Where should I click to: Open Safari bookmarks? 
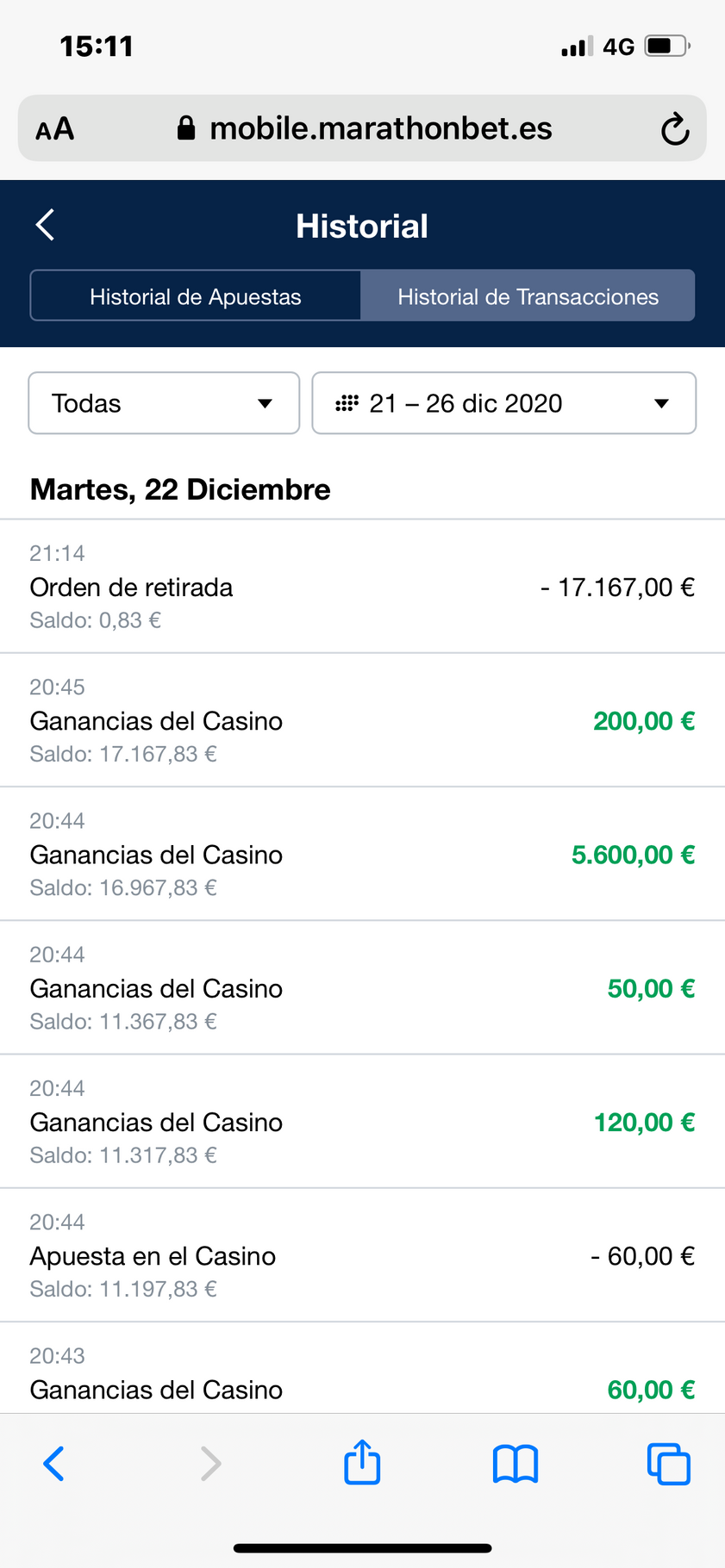pyautogui.click(x=516, y=1464)
